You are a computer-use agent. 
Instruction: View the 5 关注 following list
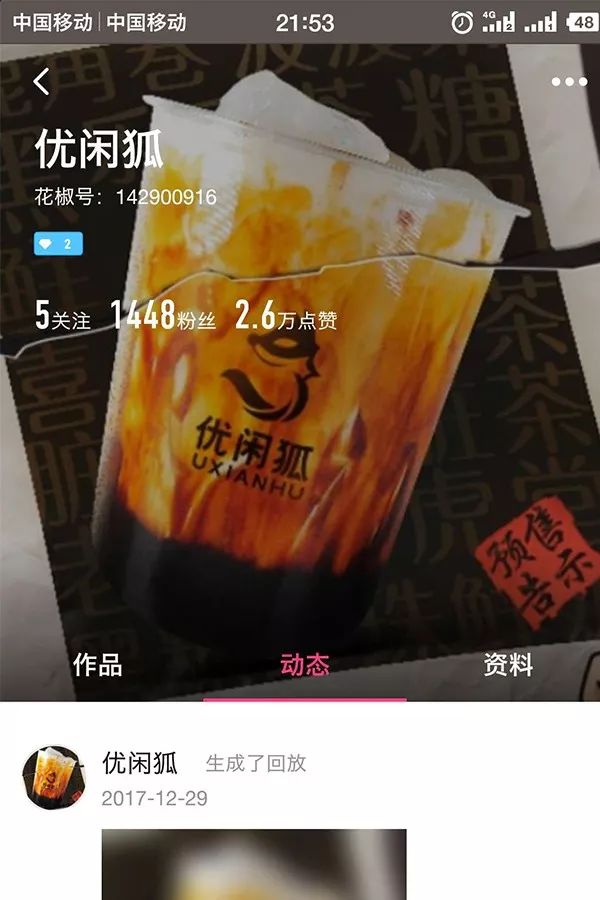62,317
